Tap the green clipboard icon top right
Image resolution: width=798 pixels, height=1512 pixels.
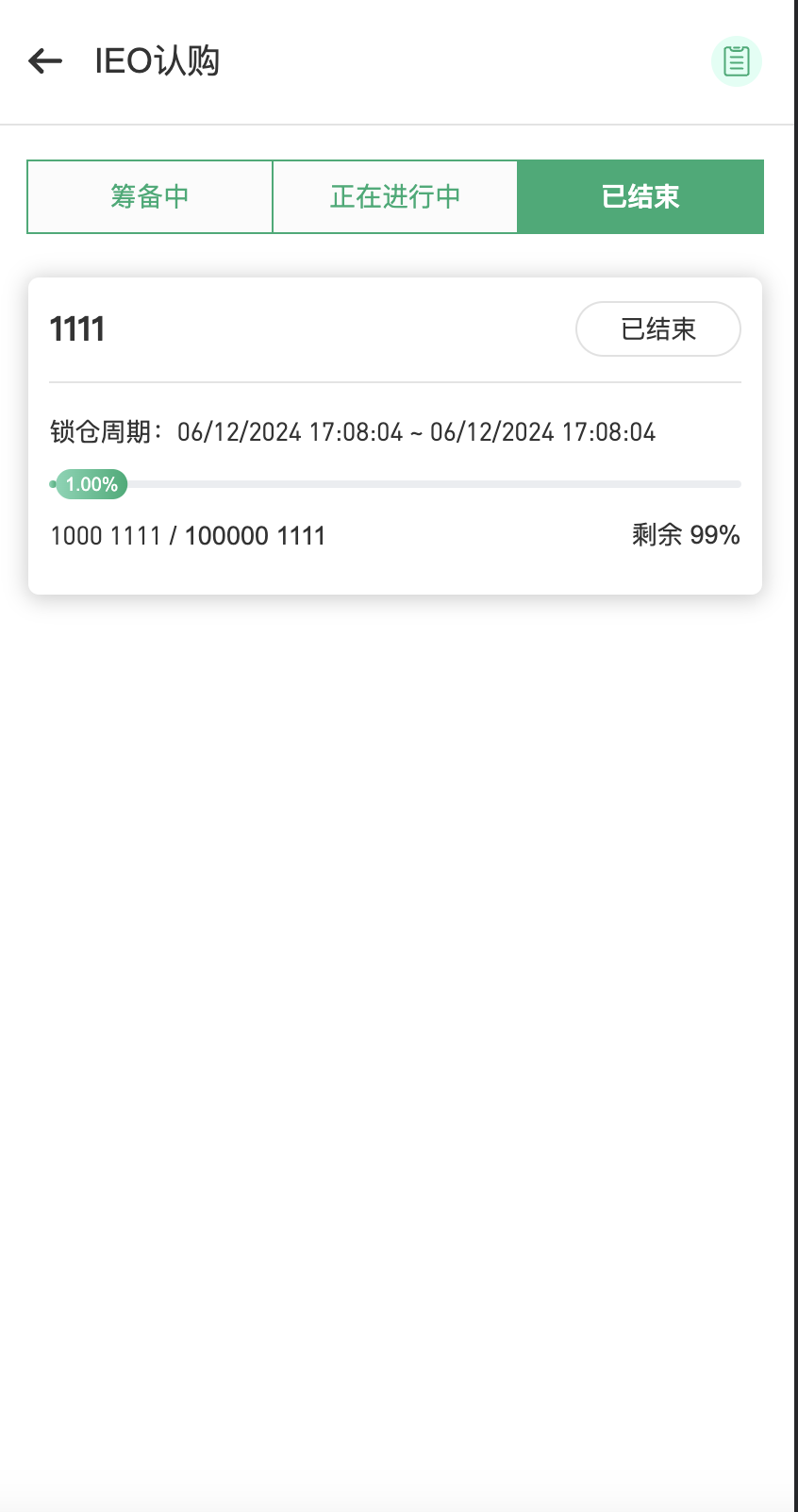coord(736,60)
